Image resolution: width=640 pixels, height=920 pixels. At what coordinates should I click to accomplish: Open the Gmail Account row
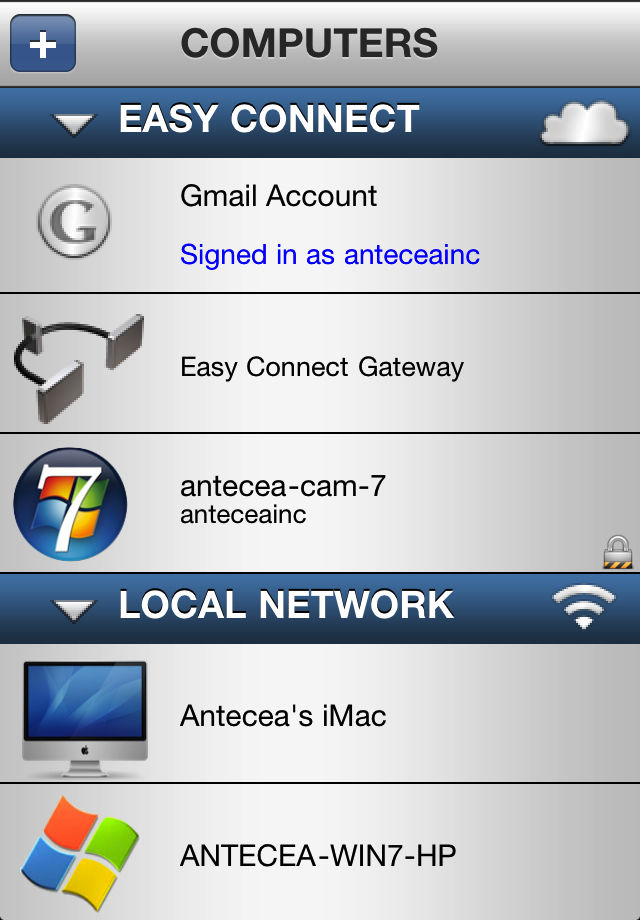coord(320,225)
